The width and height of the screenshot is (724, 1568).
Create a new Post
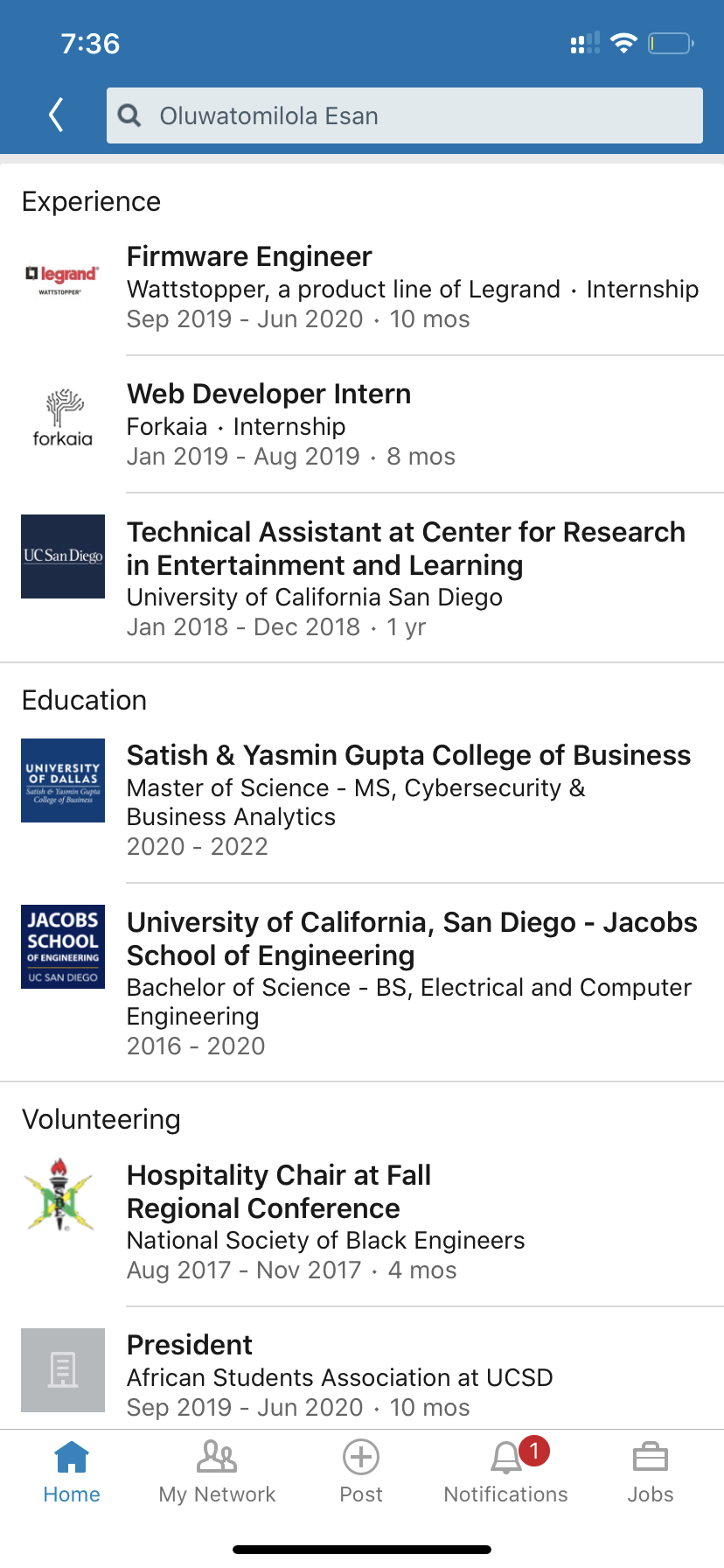361,1472
